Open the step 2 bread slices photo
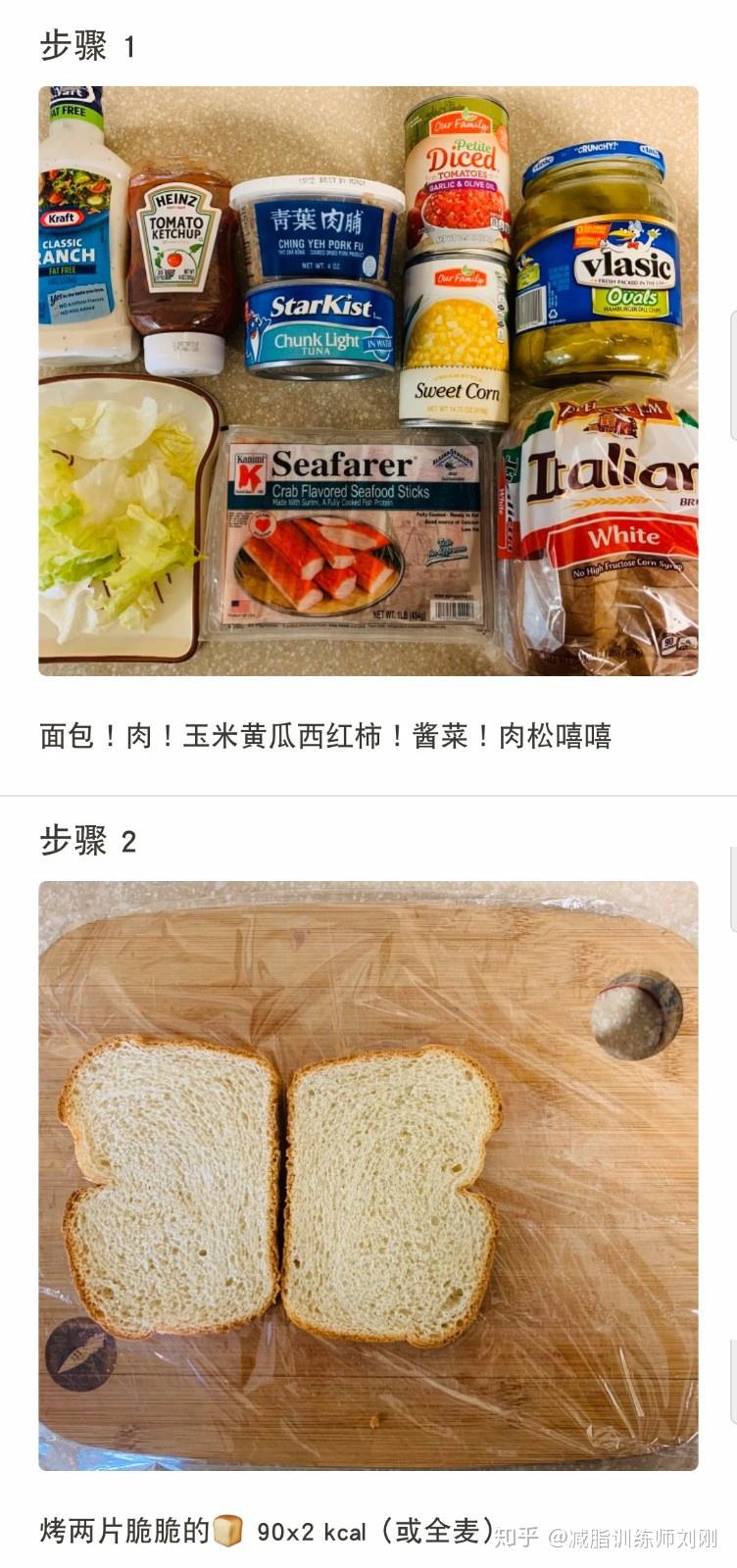The width and height of the screenshot is (737, 1568). click(x=368, y=1176)
